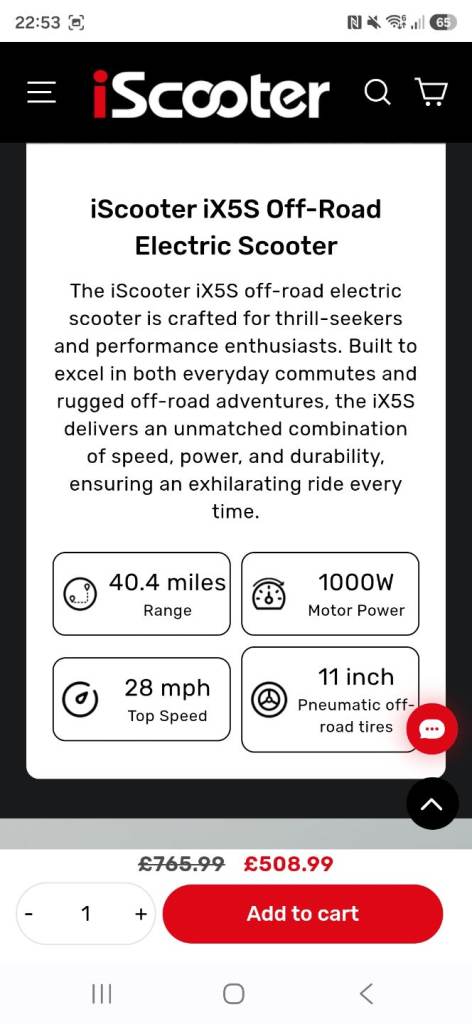The image size is (472, 1024).
Task: Tap the back-to-top arrow button
Action: tap(432, 804)
